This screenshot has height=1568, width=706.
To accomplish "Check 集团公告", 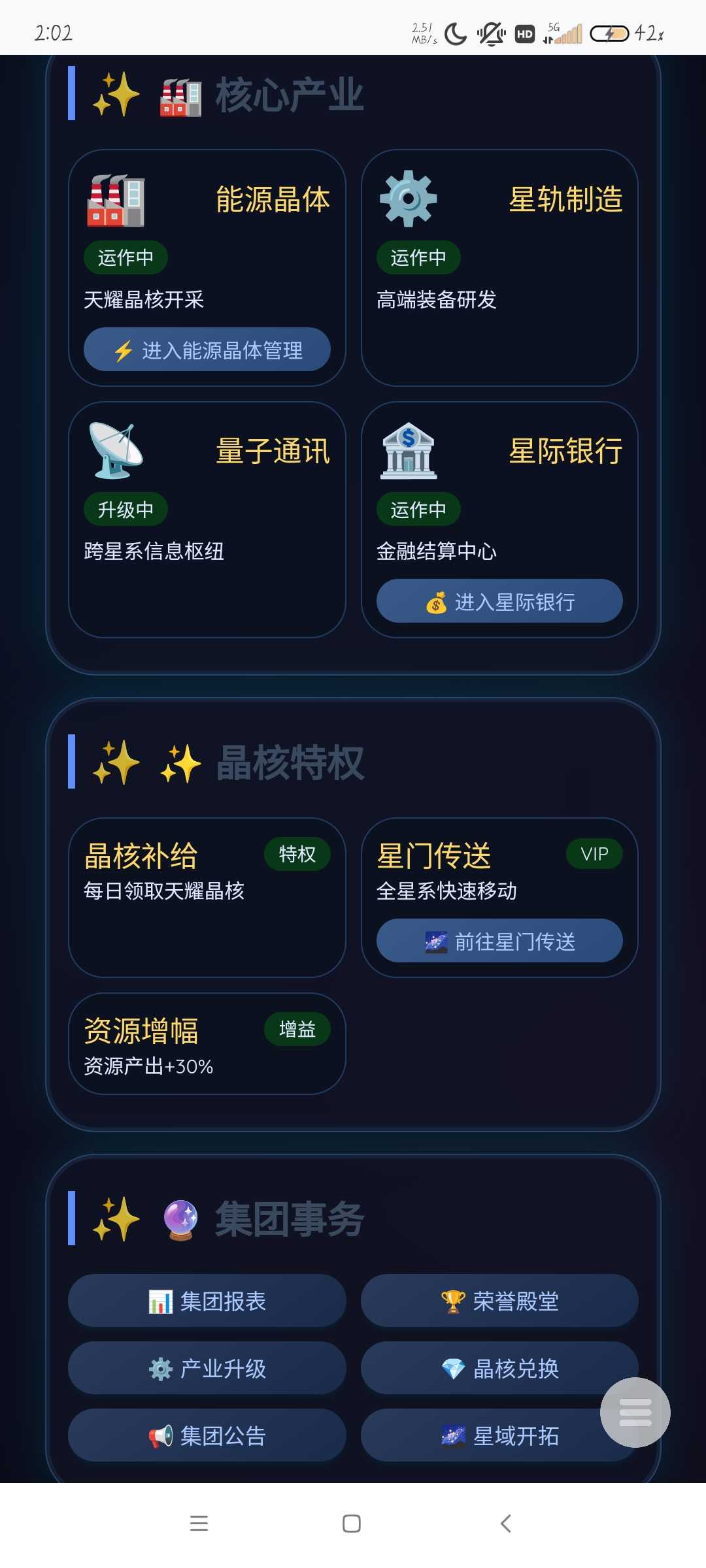I will point(207,1435).
